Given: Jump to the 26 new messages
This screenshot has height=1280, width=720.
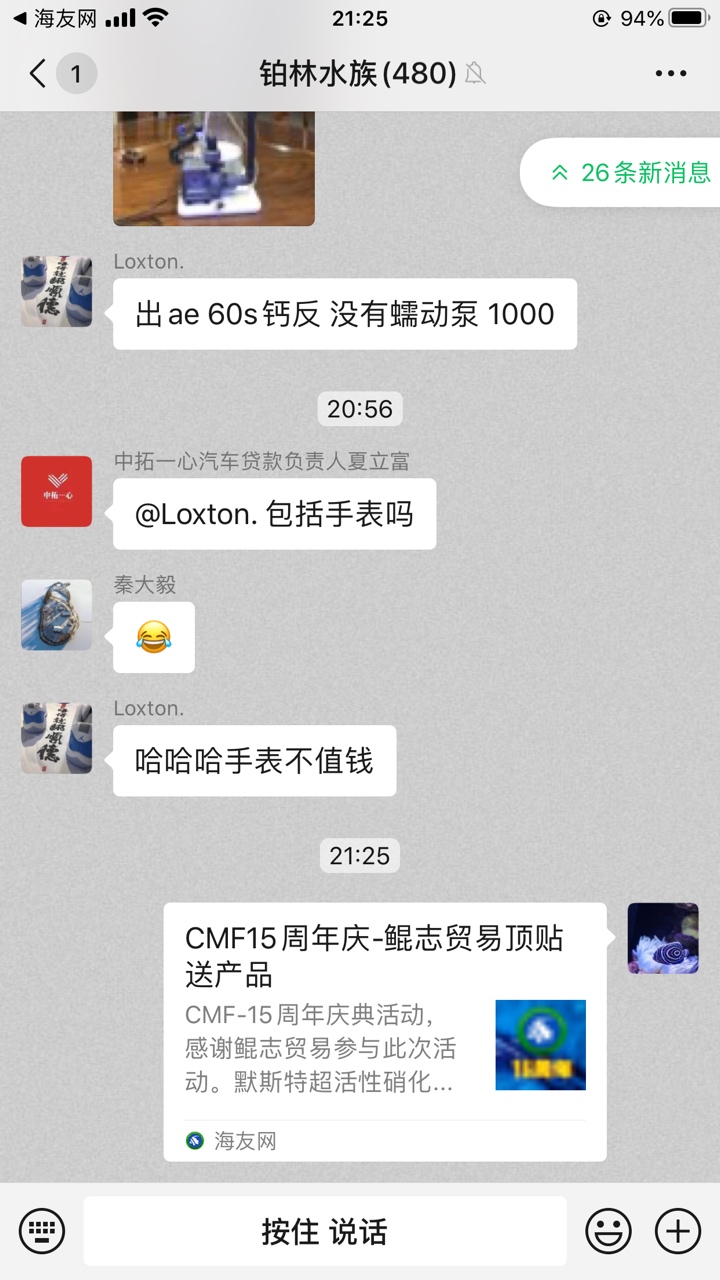Looking at the screenshot, I should tap(630, 172).
